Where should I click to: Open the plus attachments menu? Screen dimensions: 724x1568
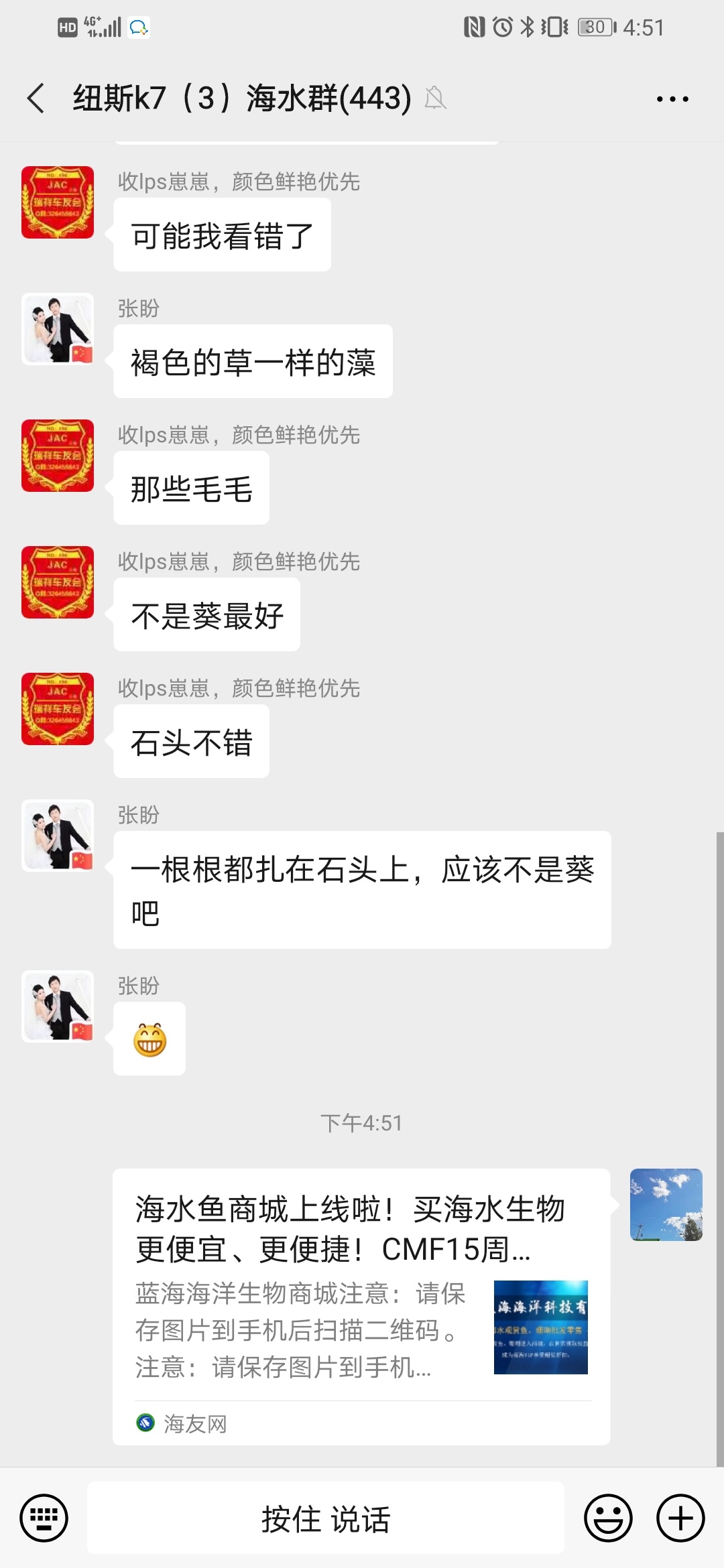point(680,1518)
